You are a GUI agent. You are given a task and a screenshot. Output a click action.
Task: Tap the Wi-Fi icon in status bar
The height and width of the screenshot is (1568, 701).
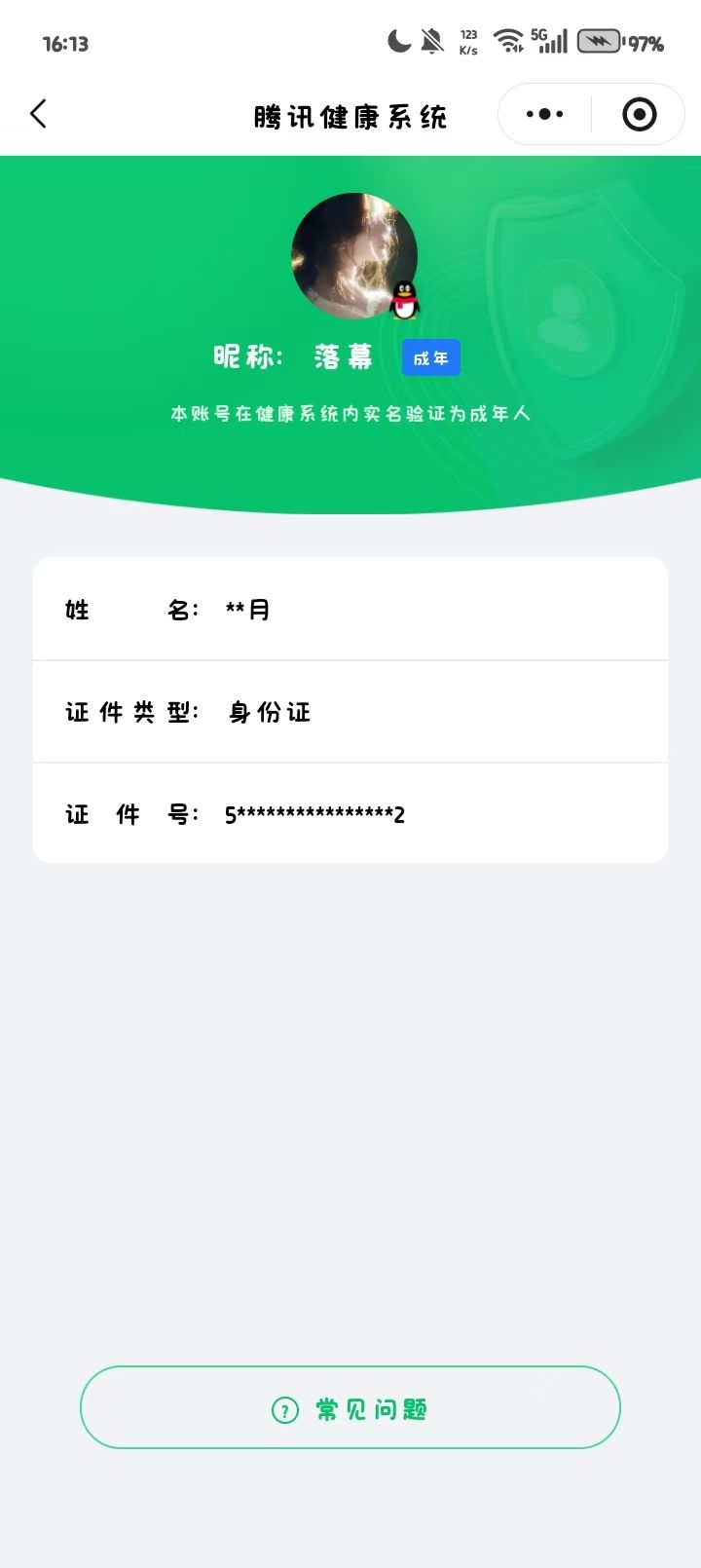[508, 41]
